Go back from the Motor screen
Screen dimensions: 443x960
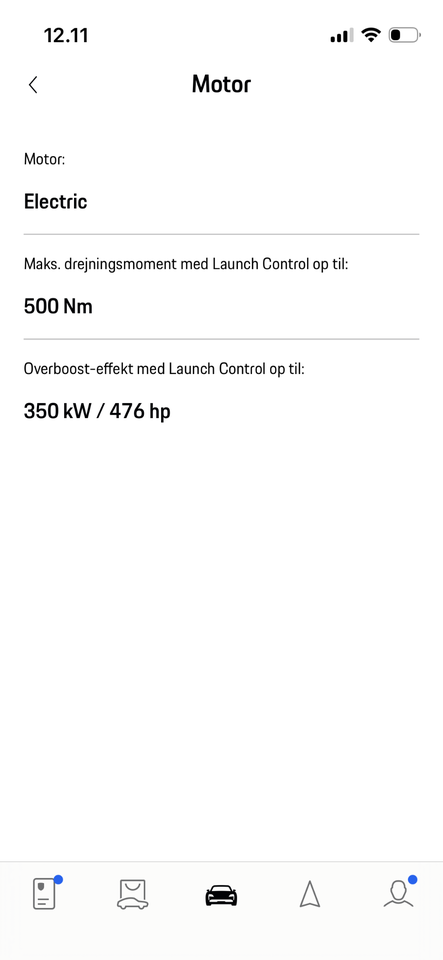[33, 84]
